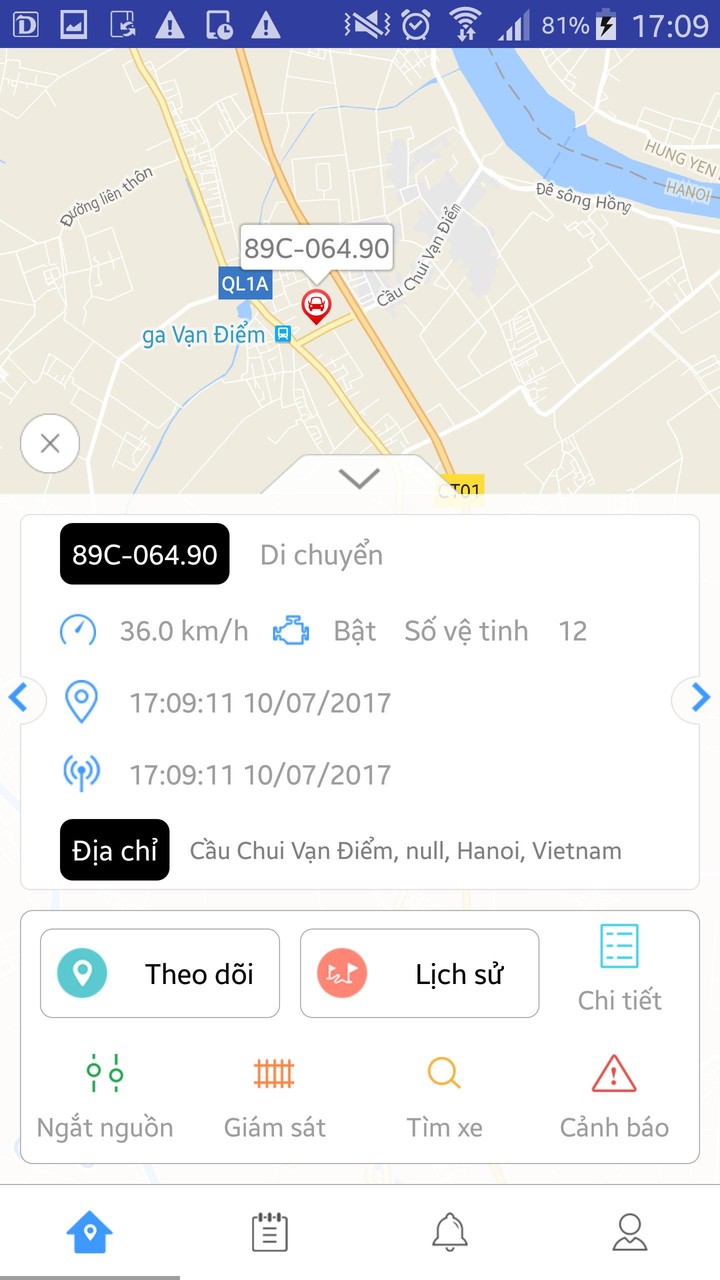Open the notifications bell tab

[450, 1232]
